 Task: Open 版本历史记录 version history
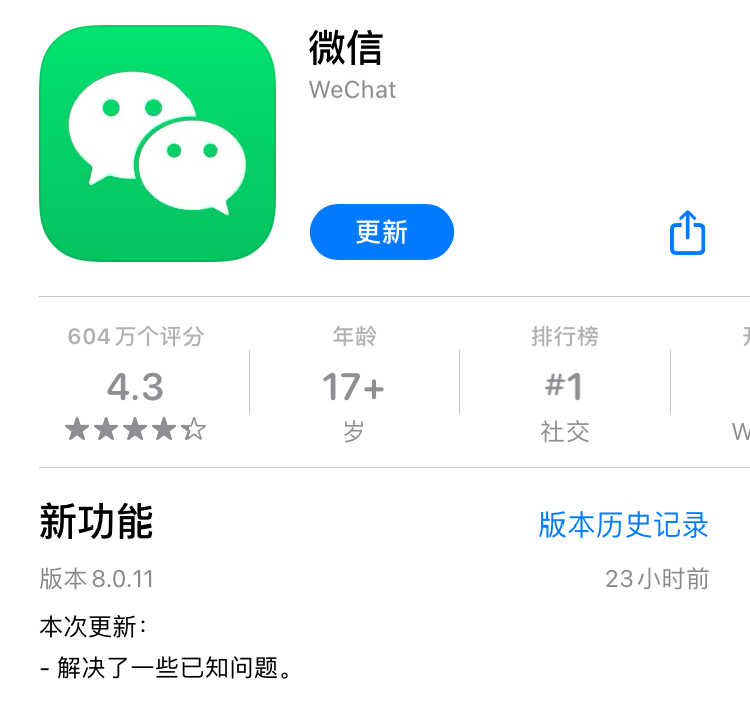point(623,524)
